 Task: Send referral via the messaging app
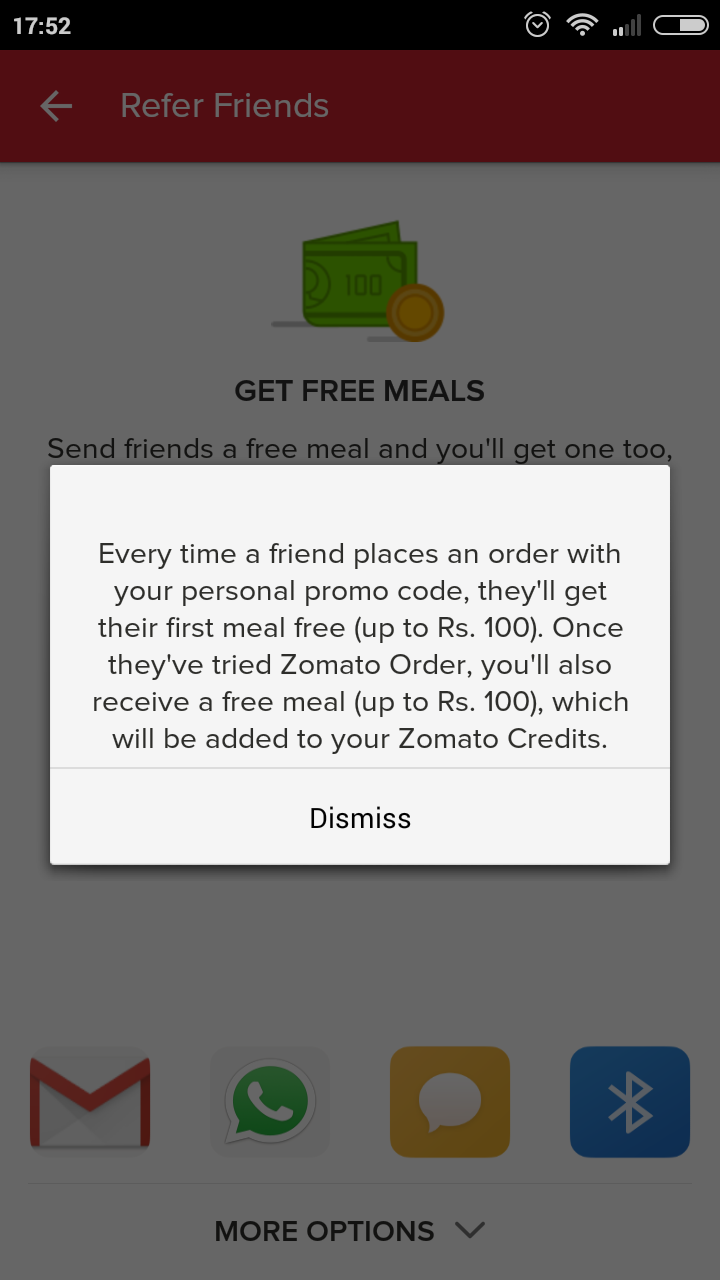pos(450,1102)
